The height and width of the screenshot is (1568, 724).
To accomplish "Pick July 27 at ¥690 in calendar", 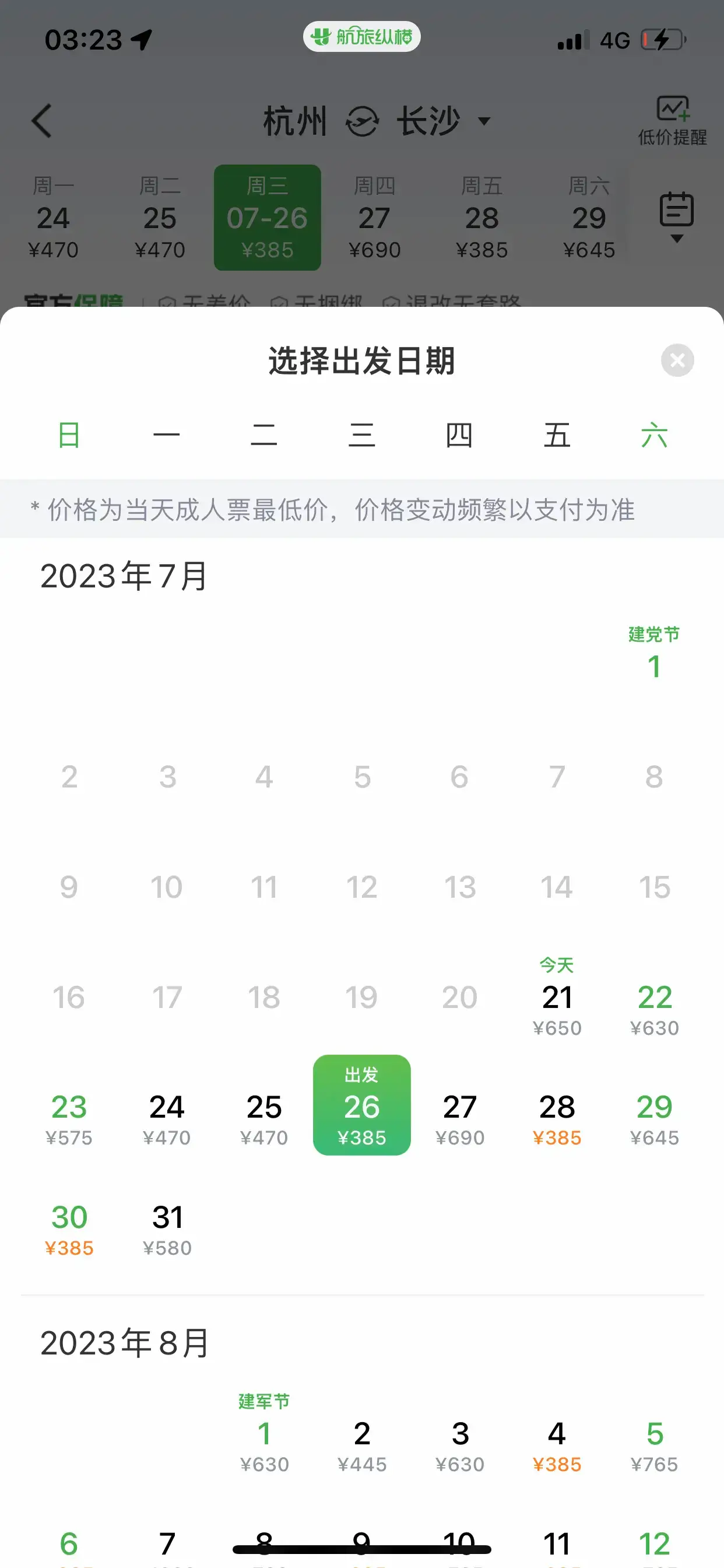I will (x=459, y=1118).
